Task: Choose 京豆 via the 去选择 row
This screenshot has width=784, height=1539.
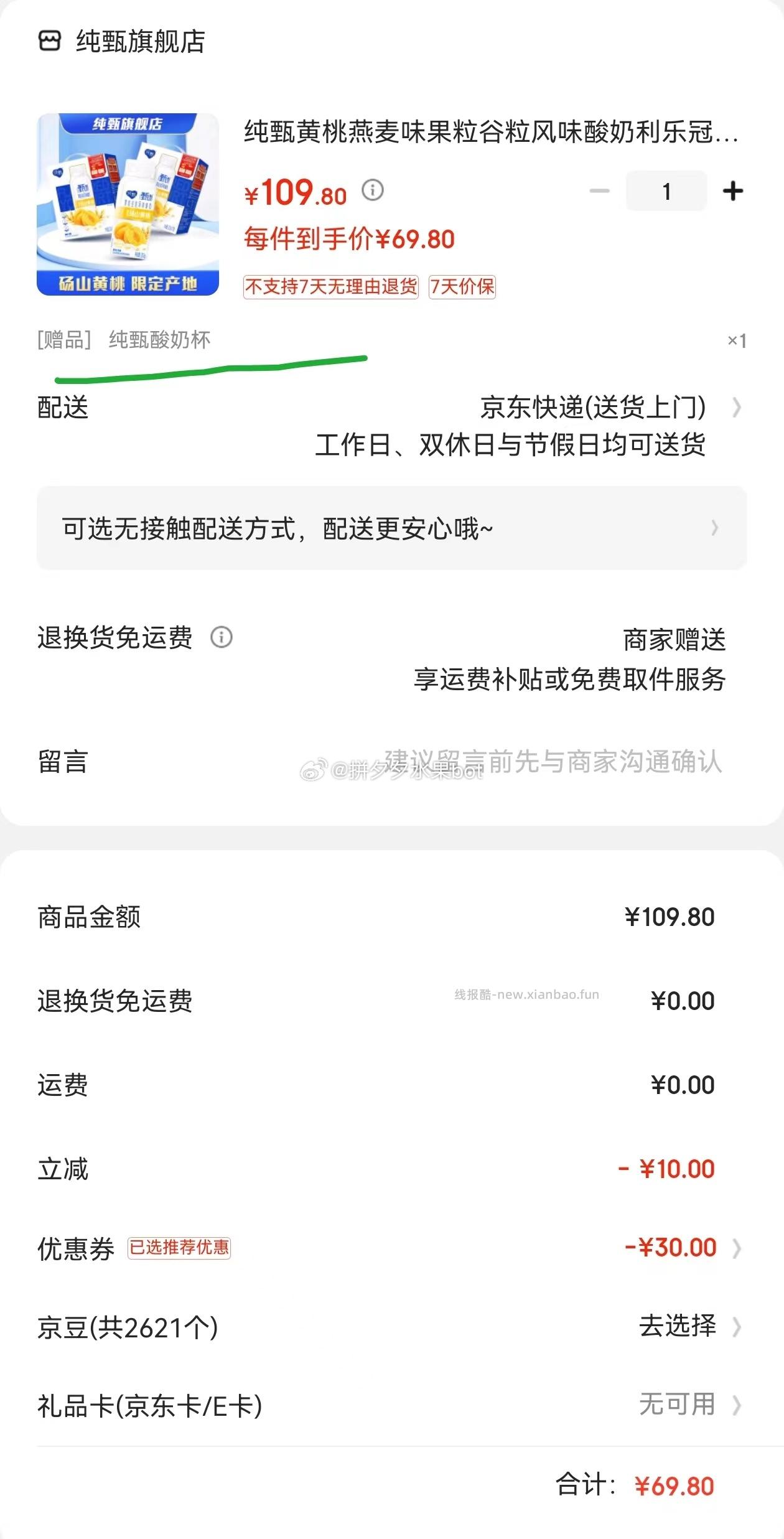Action: click(x=392, y=1326)
